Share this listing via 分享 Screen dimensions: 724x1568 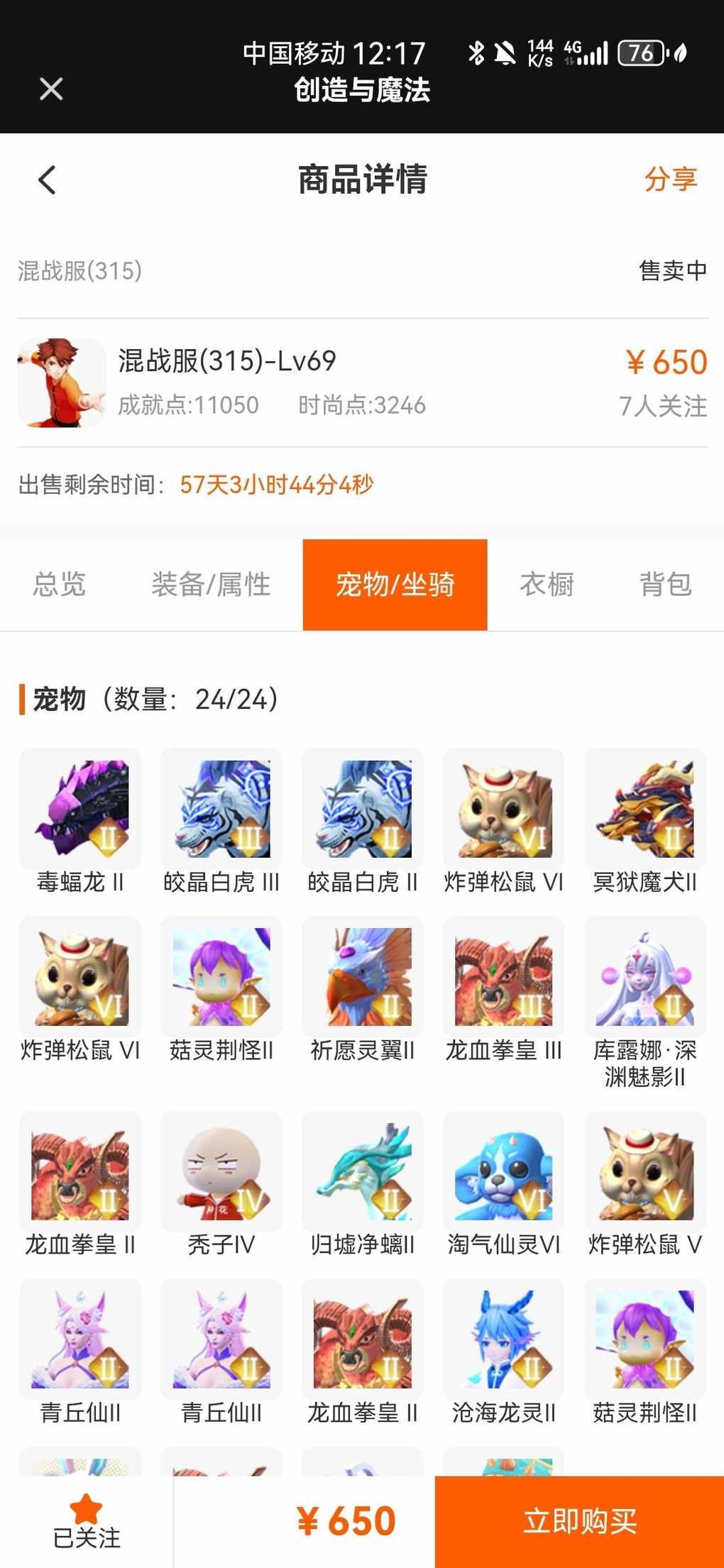point(670,179)
